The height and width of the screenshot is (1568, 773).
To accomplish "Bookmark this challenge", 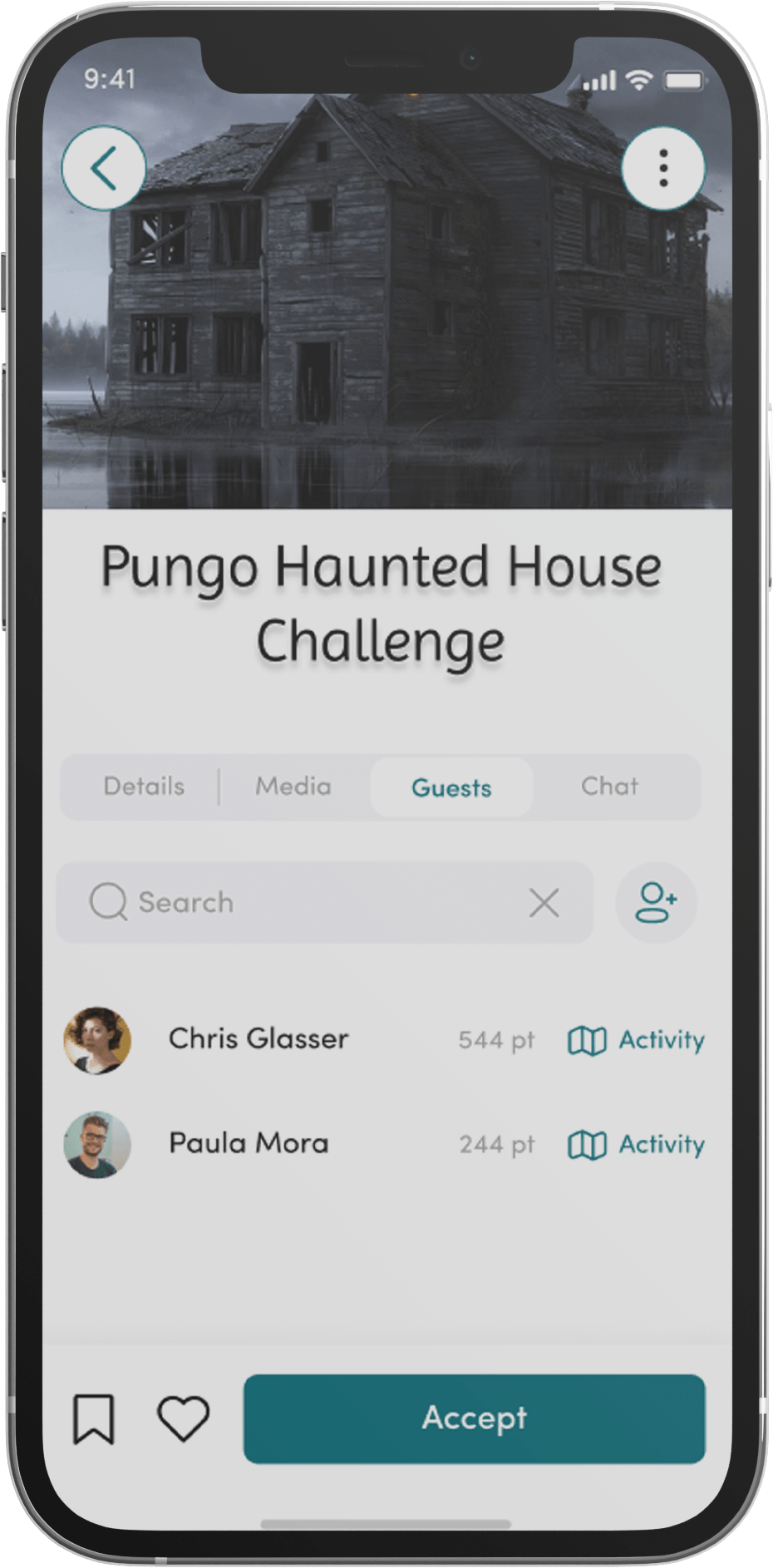I will [x=94, y=1418].
